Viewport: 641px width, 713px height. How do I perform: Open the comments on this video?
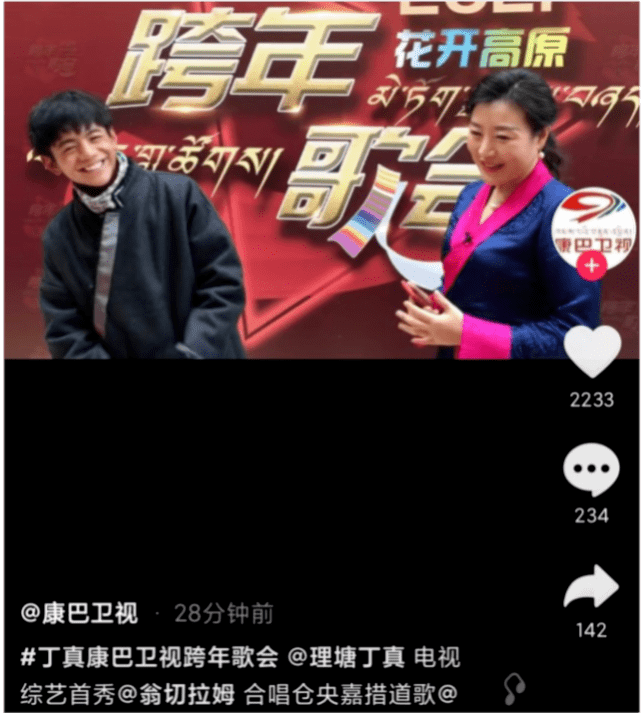pos(592,471)
